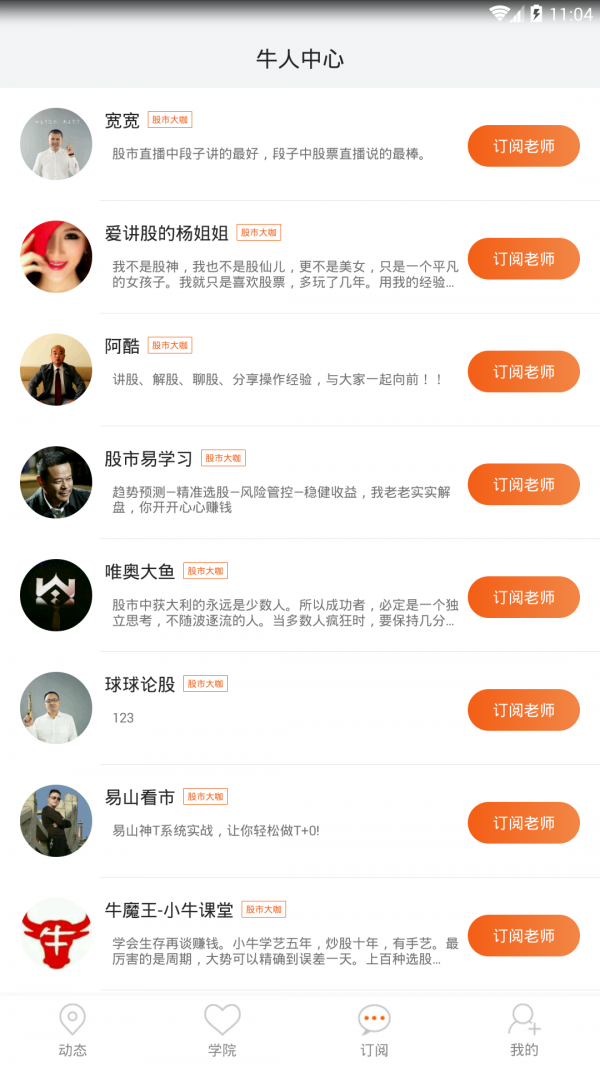Subscribe to 球球论股
The image size is (600, 1067).
(x=523, y=711)
